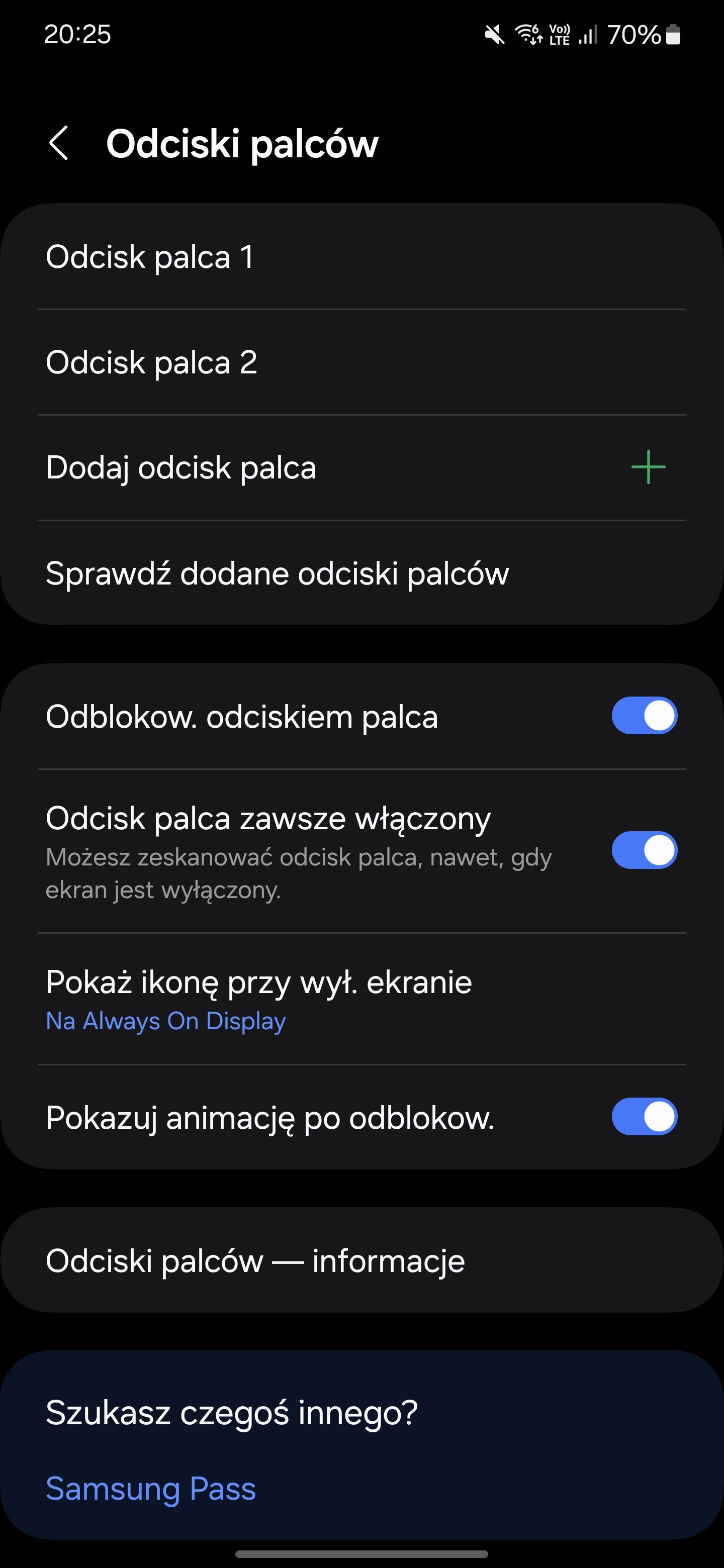Follow the Samsung Pass link

coord(151,1489)
